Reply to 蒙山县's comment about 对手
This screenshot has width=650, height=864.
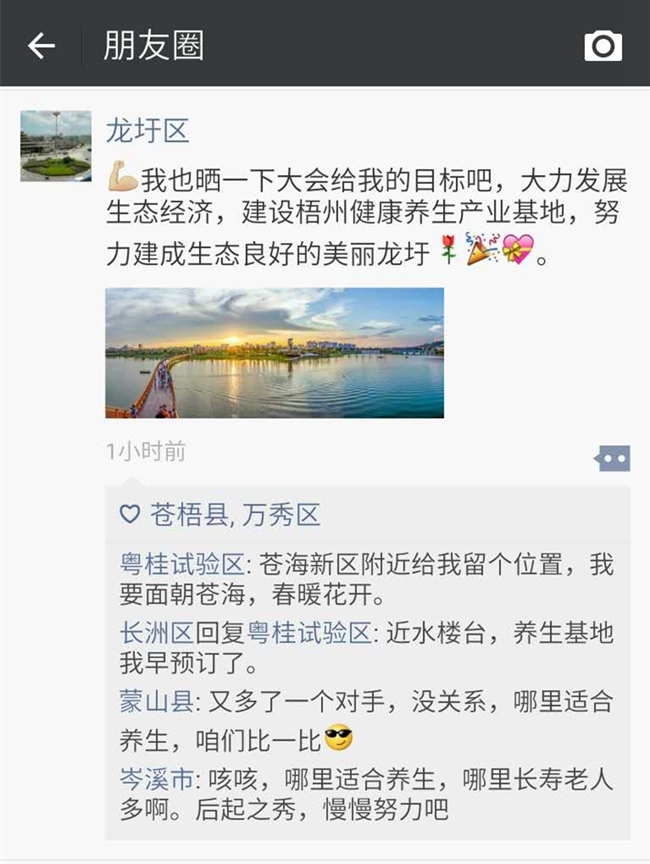pyautogui.click(x=400, y=718)
